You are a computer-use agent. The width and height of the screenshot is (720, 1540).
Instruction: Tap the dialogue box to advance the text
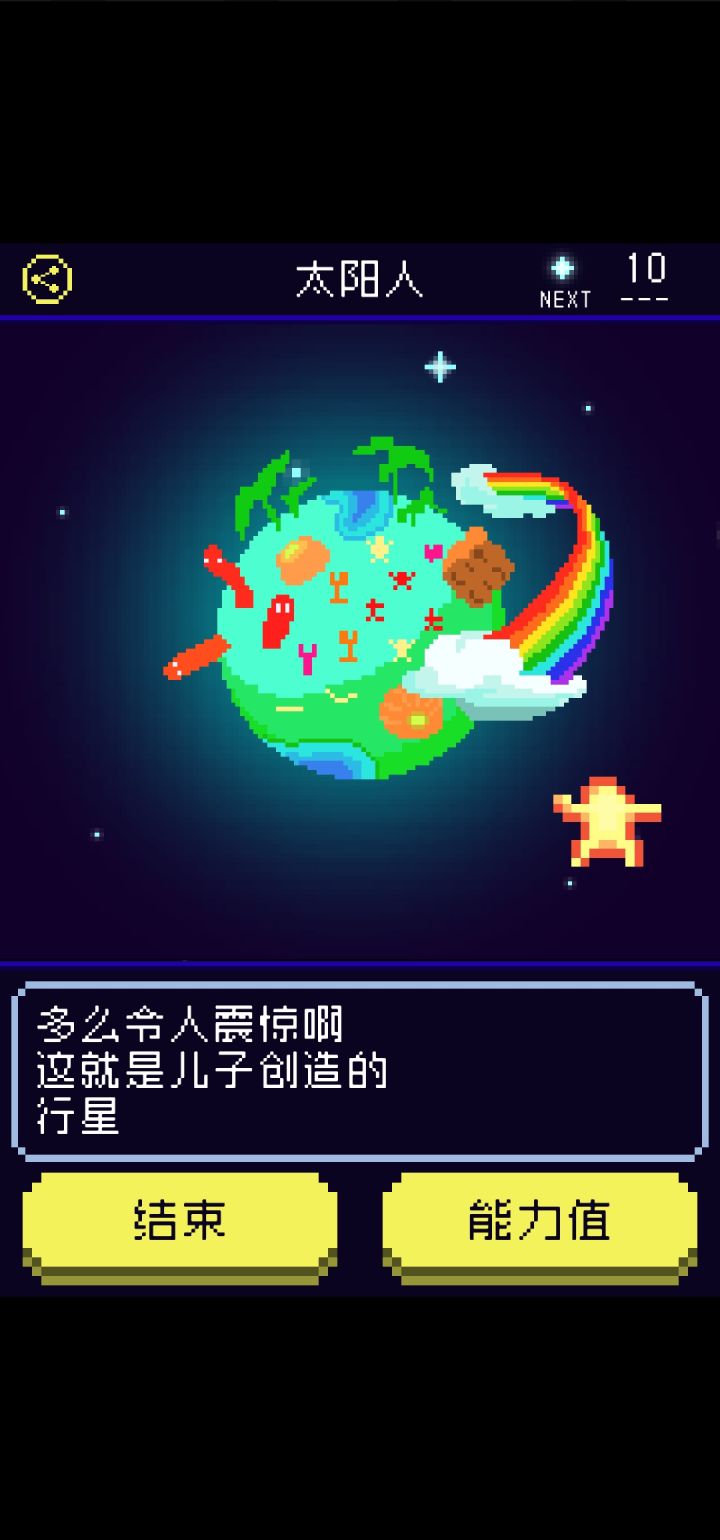[360, 1070]
